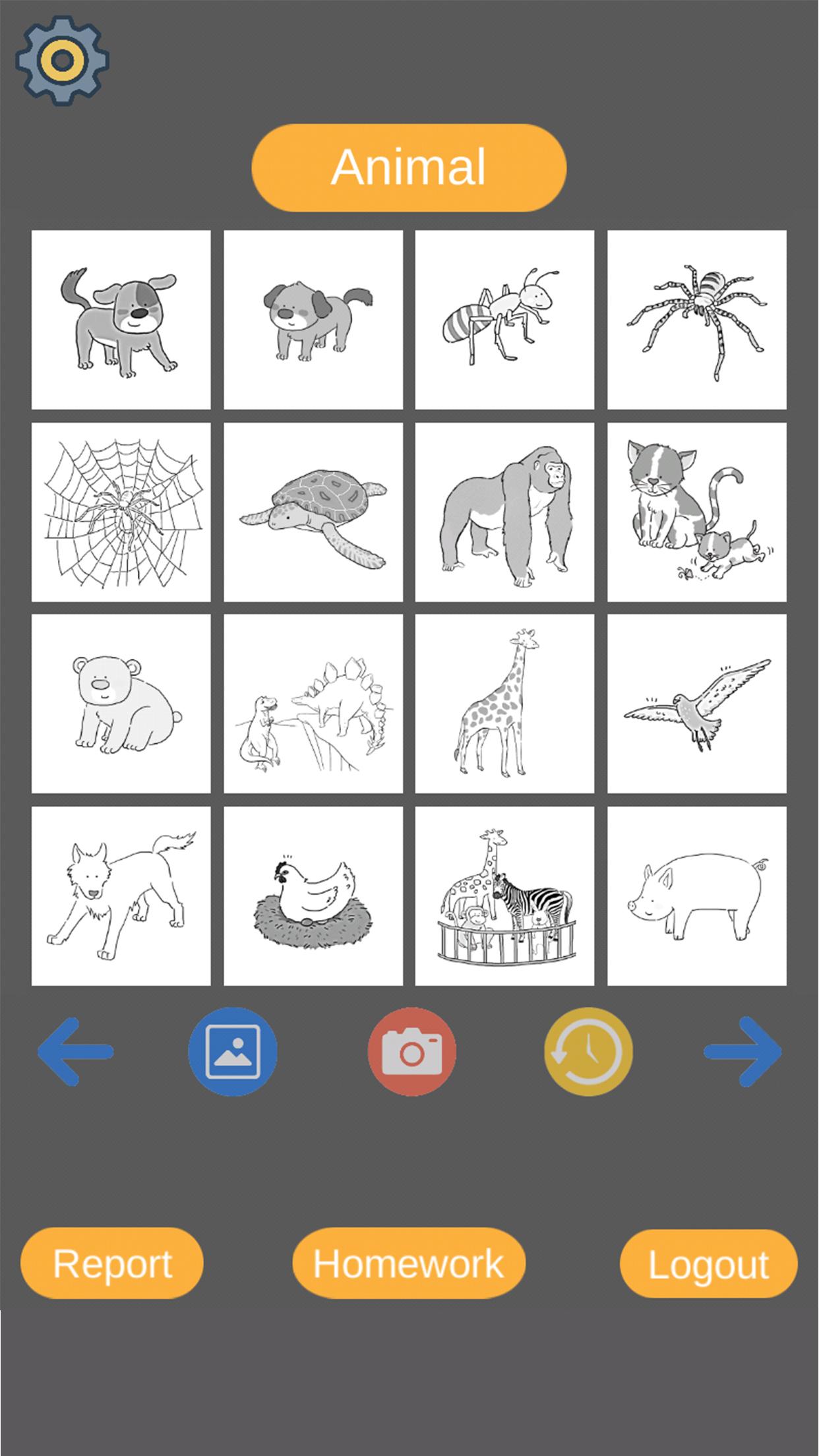Select the camera capture icon

(x=410, y=1053)
